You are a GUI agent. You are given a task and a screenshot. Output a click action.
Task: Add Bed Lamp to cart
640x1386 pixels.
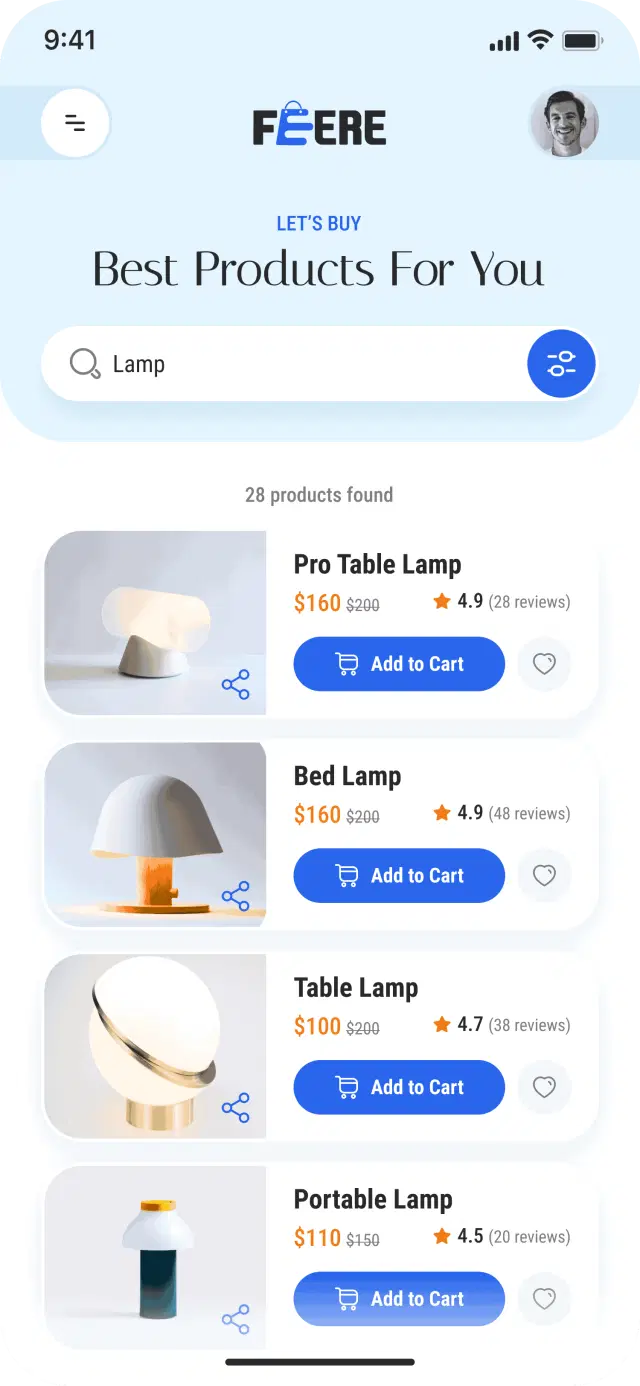point(399,876)
